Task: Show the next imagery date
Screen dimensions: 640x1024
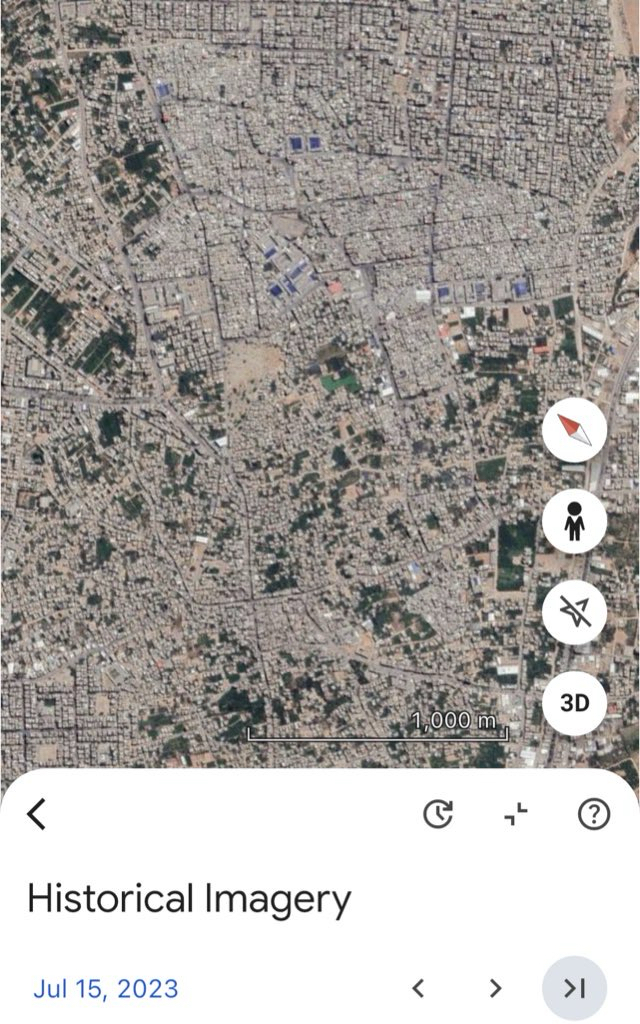Action: [x=495, y=989]
